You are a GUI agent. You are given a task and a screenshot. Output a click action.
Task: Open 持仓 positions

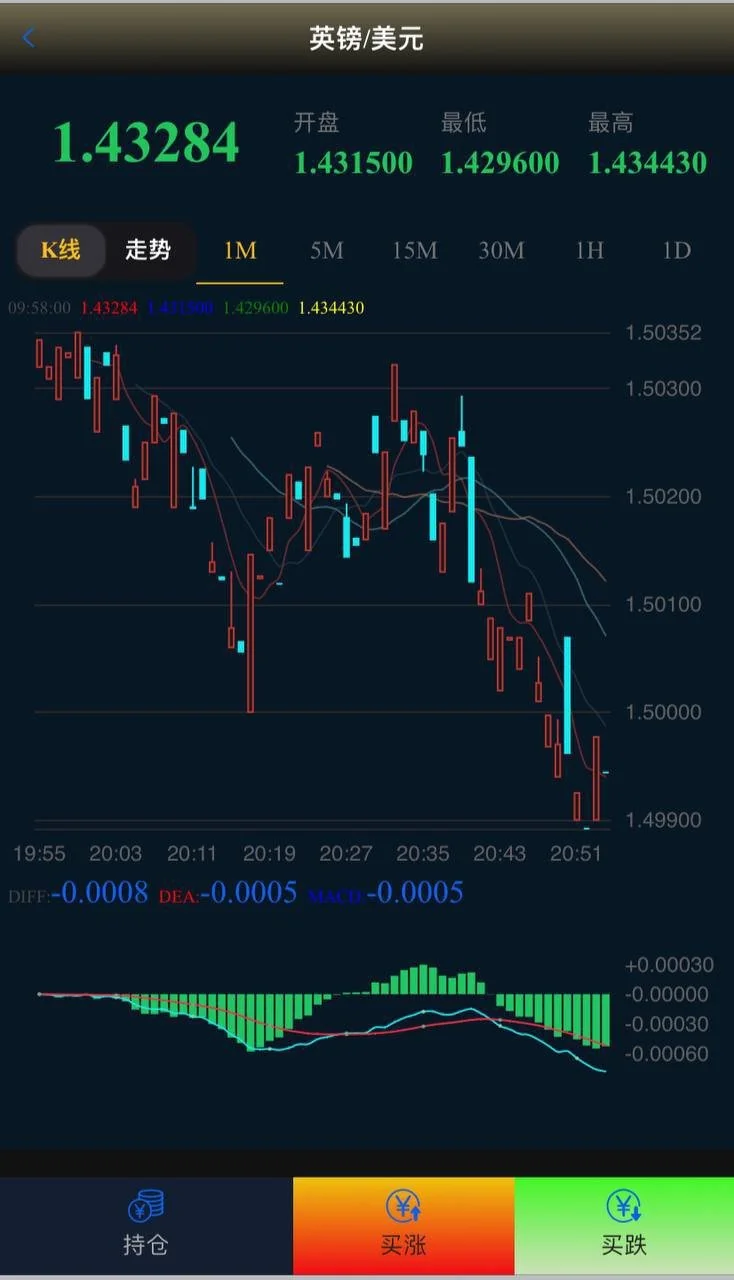(x=146, y=1224)
